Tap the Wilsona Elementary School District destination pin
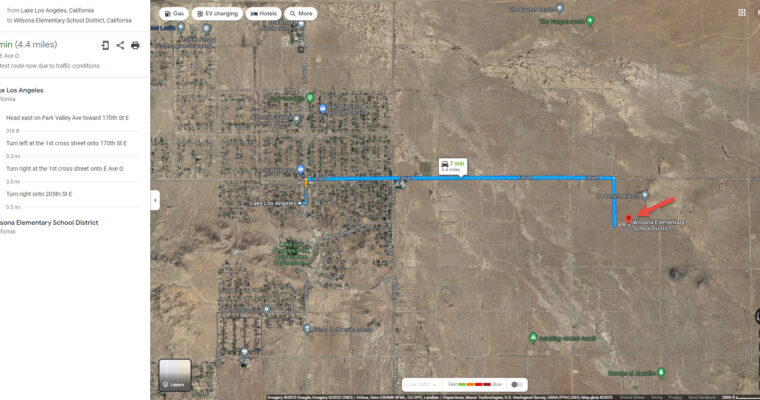 [x=627, y=217]
